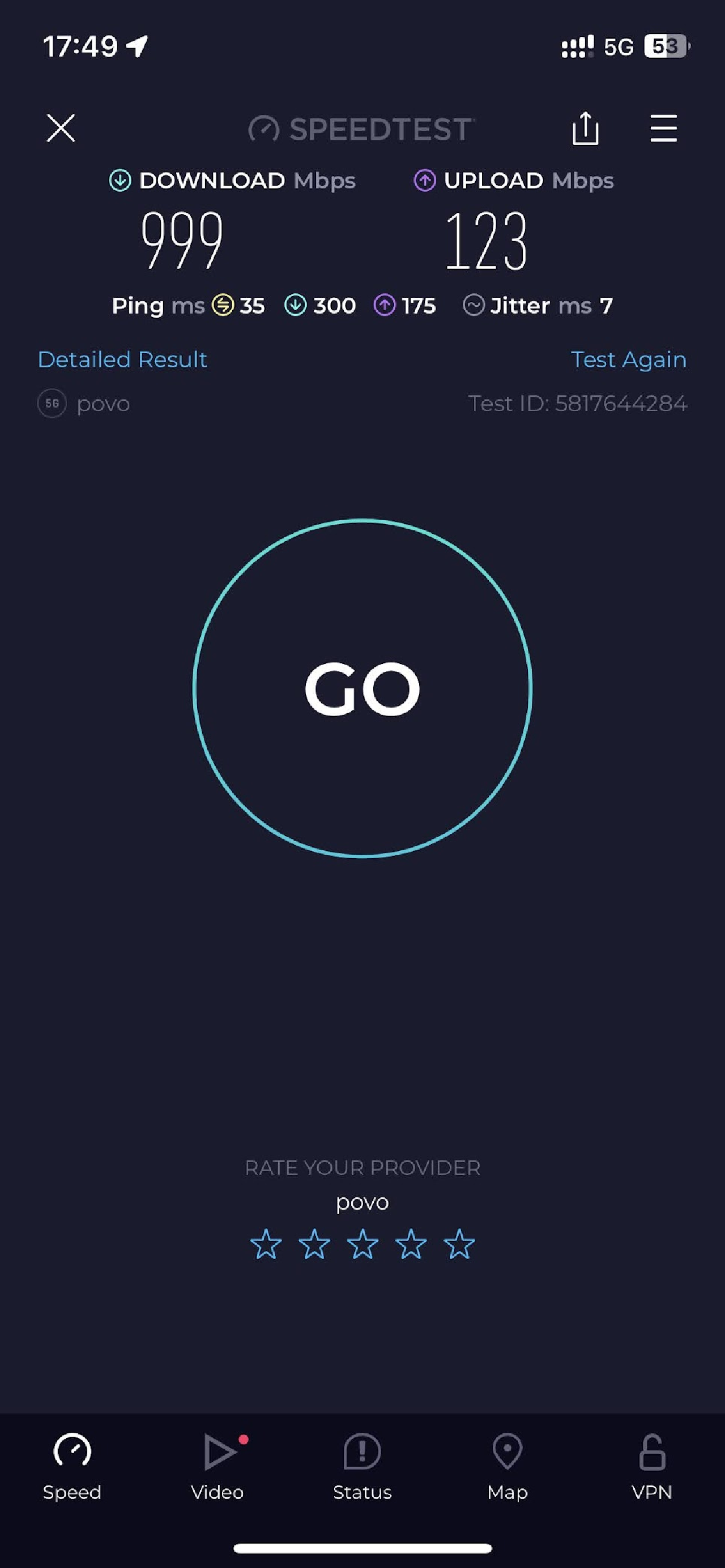Switch to the Video tab
This screenshot has width=725, height=1568.
[x=217, y=1467]
